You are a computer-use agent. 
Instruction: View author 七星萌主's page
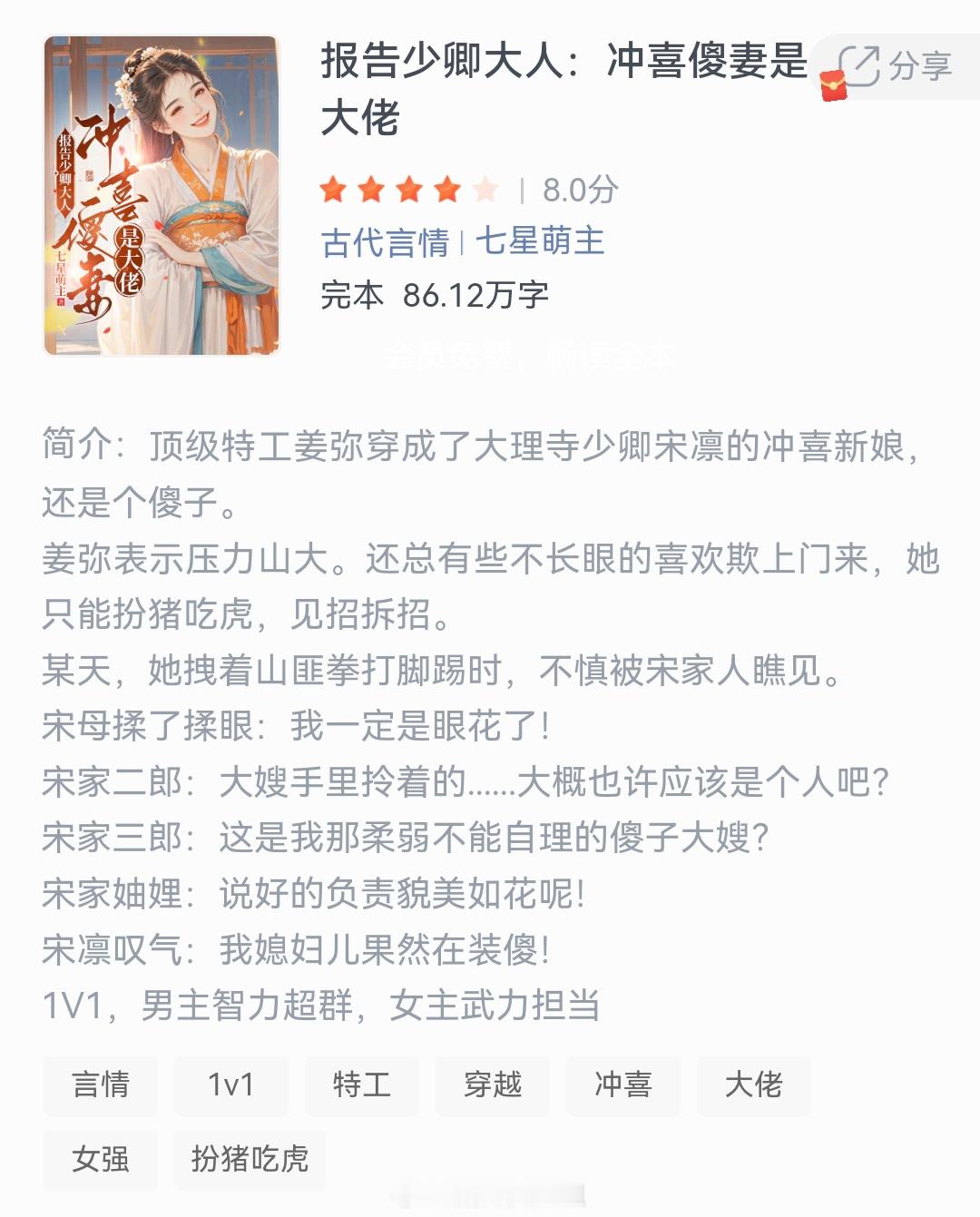tap(540, 240)
